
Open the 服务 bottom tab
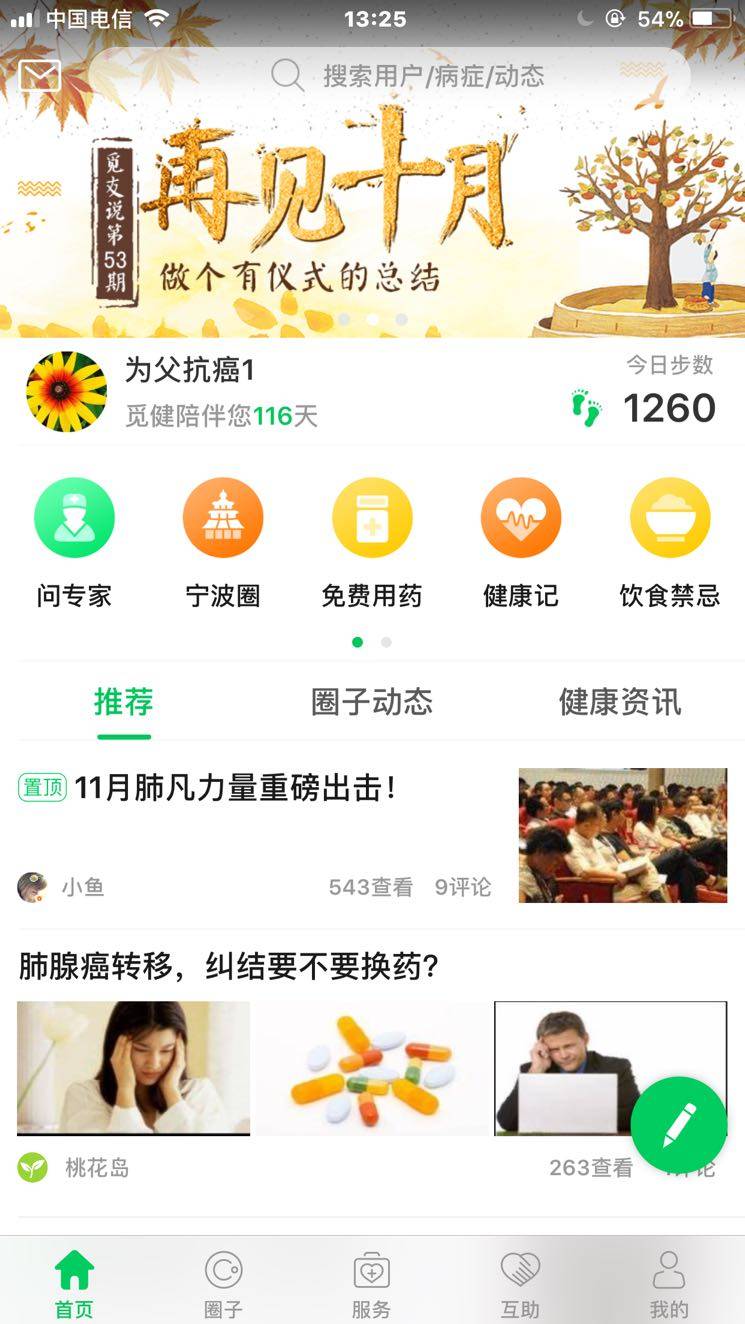pos(371,1282)
